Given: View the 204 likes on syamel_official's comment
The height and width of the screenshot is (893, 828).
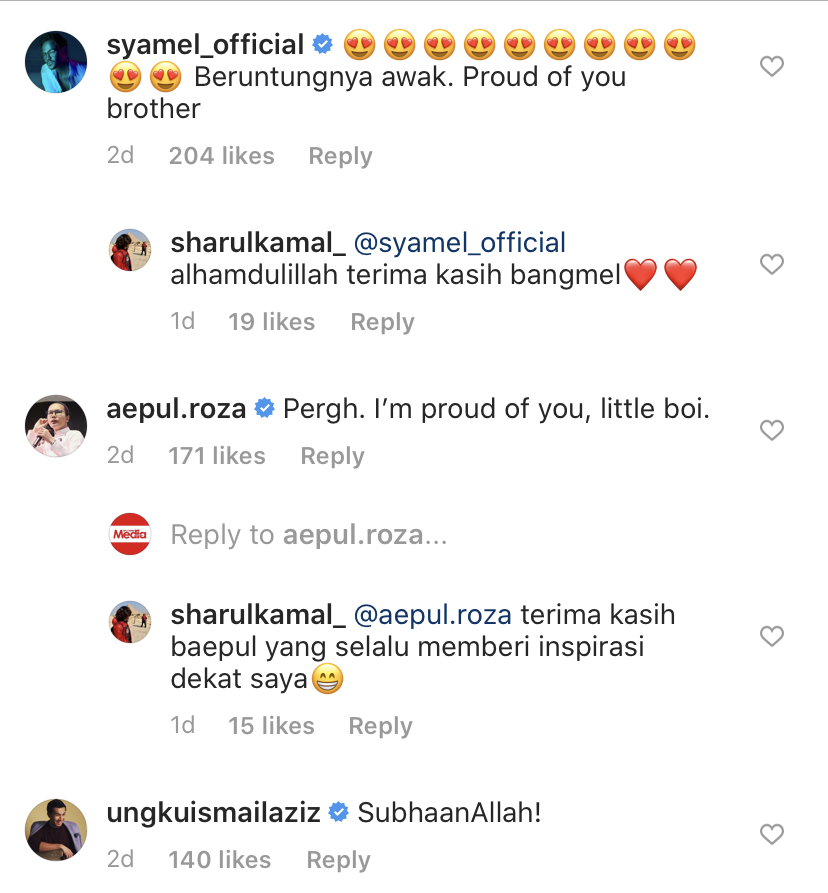Looking at the screenshot, I should (221, 156).
